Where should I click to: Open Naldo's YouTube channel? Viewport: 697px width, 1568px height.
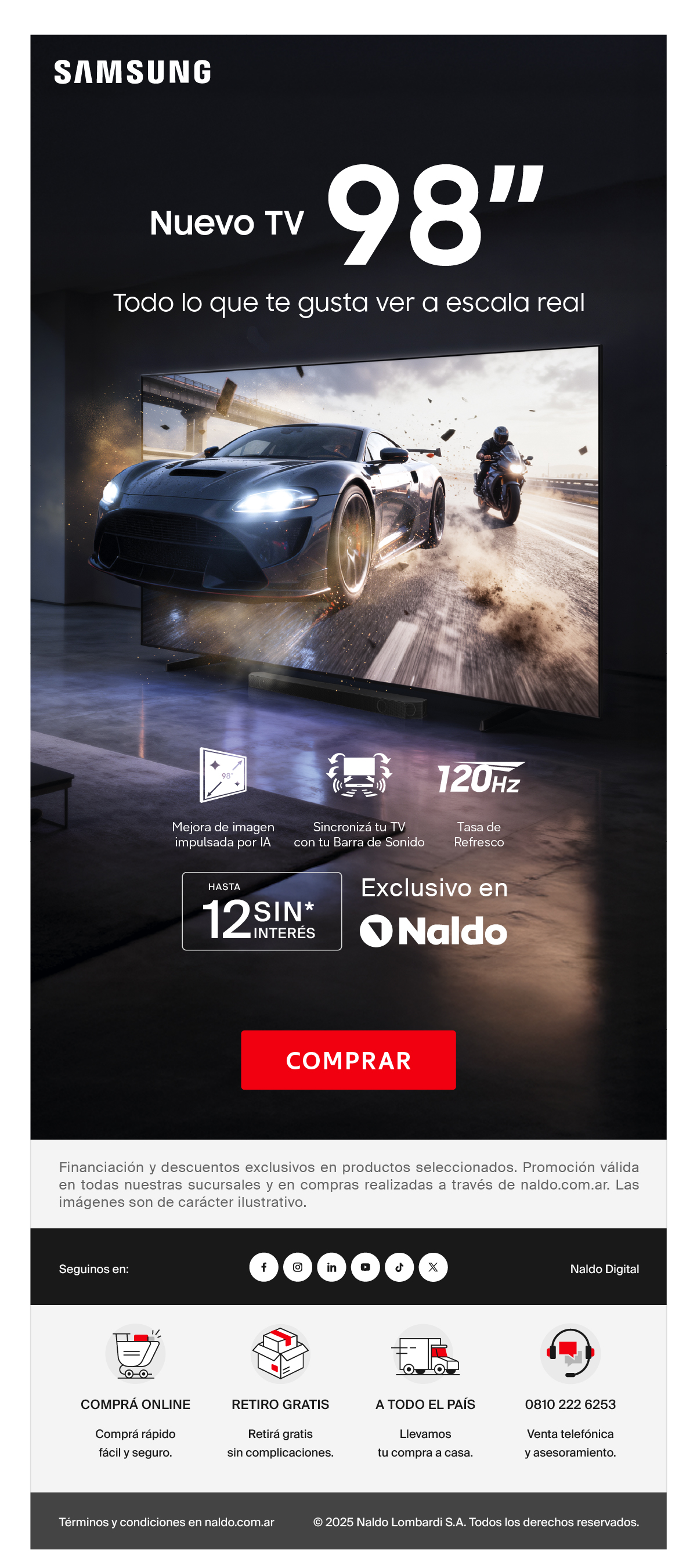[x=365, y=1267]
